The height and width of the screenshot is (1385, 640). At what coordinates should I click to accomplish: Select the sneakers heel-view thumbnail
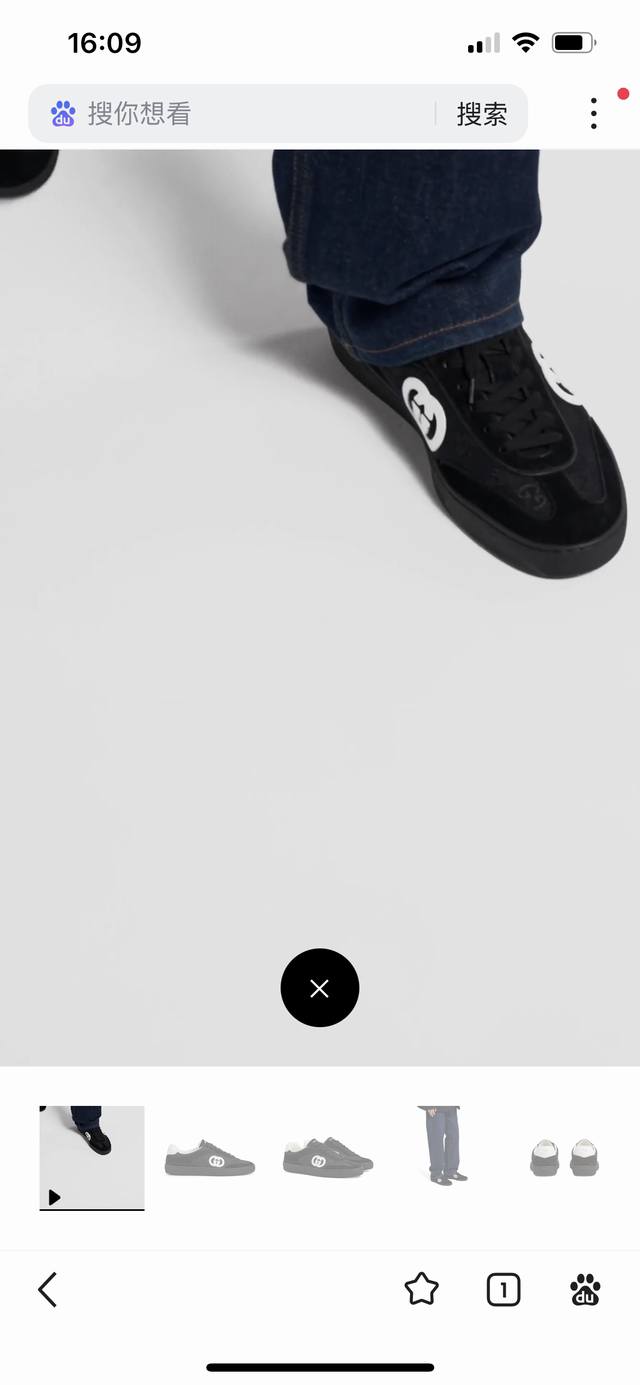(x=564, y=1158)
